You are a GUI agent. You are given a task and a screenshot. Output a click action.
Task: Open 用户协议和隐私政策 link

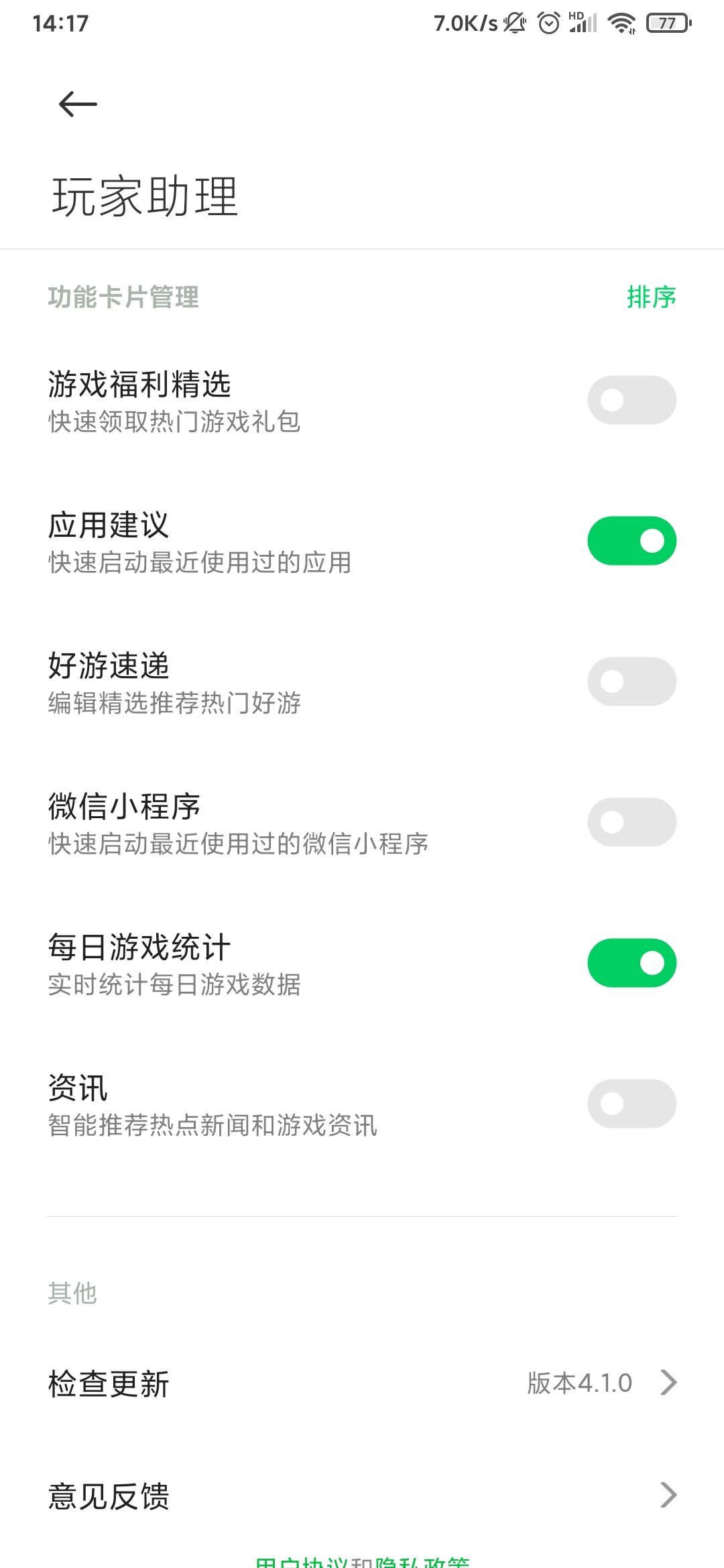pyautogui.click(x=362, y=1561)
